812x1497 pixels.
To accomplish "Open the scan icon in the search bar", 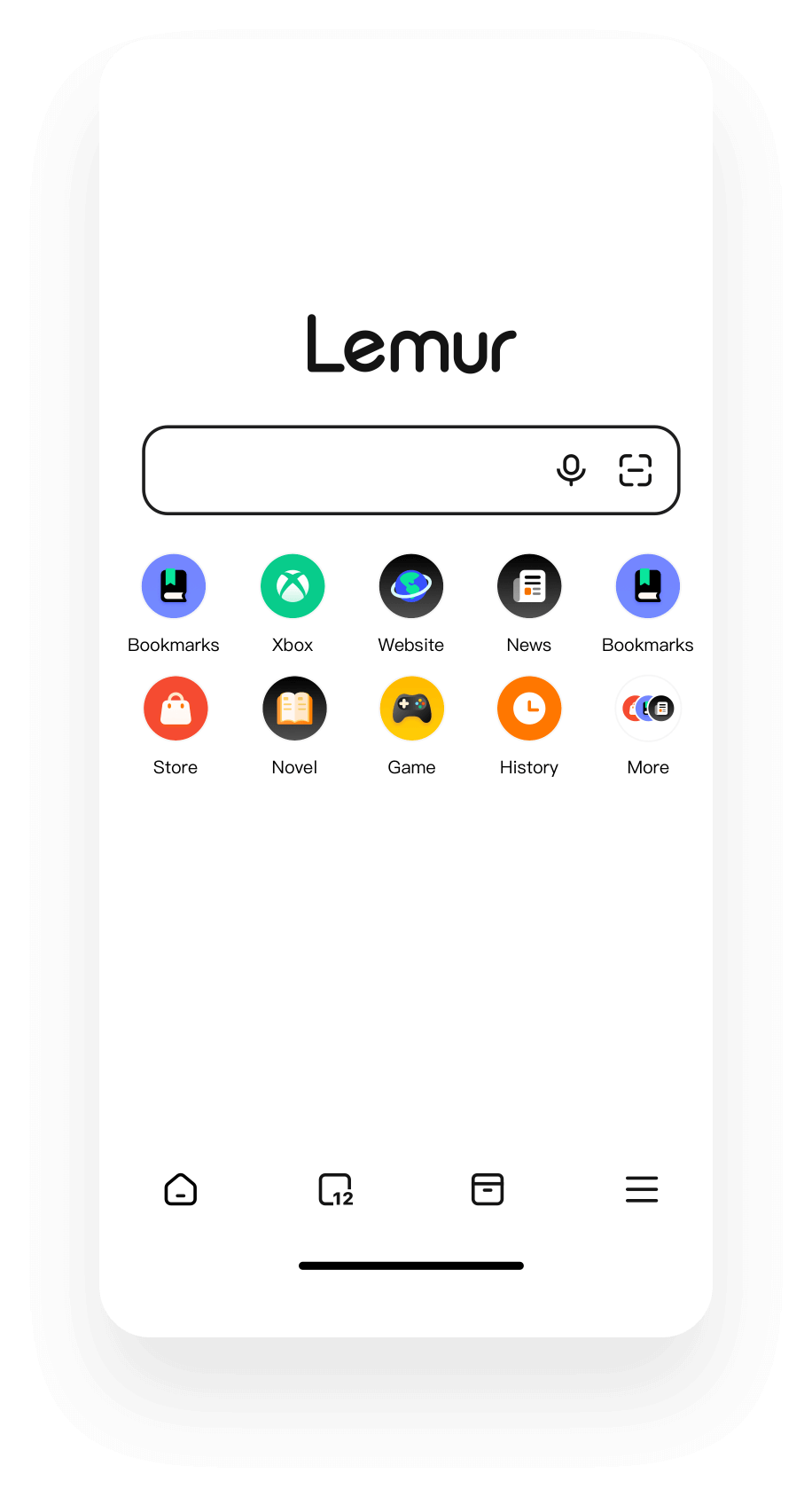I will coord(635,470).
